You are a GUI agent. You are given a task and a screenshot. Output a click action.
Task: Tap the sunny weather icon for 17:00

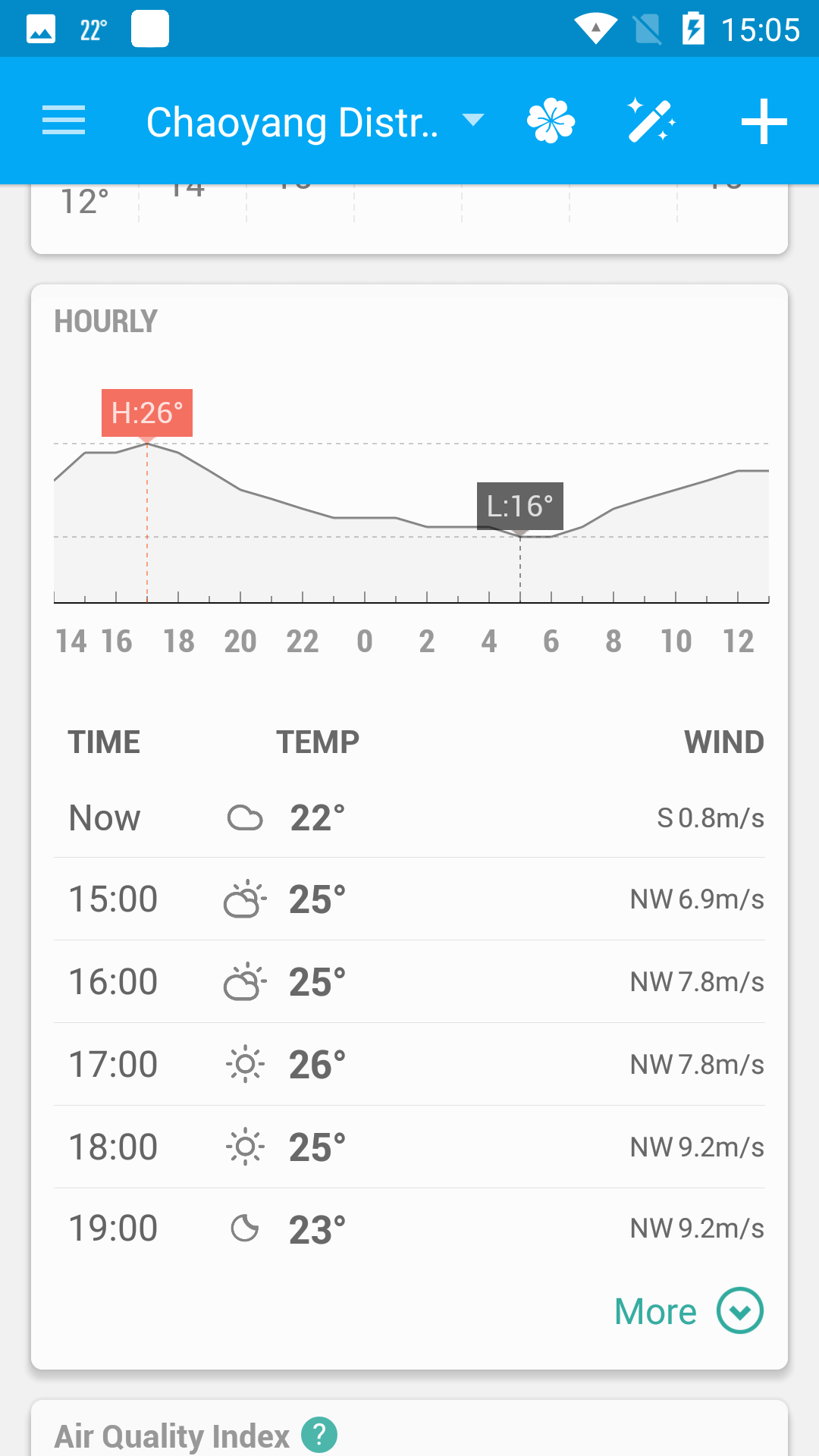pyautogui.click(x=243, y=1063)
